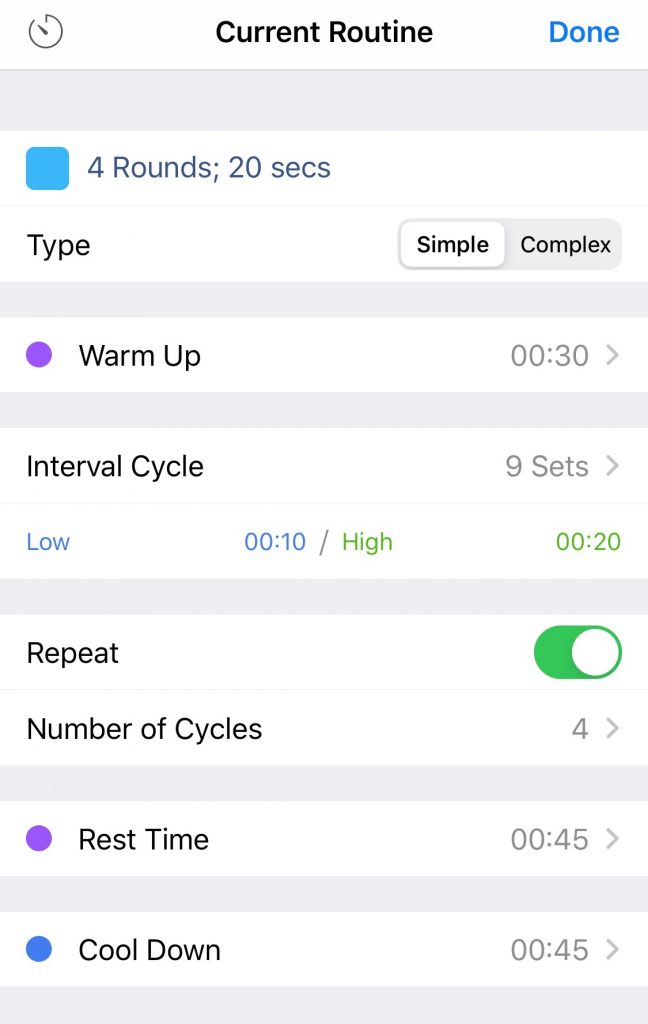Turn off the Repeat switch

pyautogui.click(x=577, y=653)
